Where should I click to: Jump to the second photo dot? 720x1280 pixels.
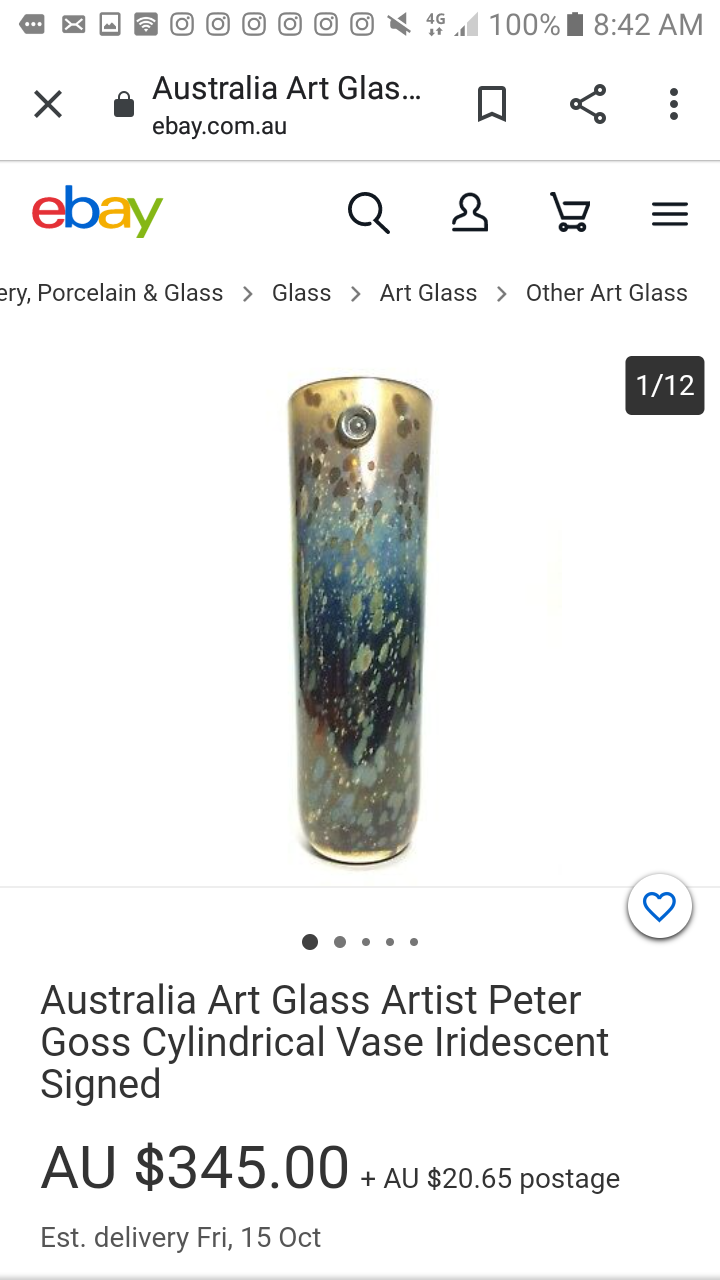click(340, 942)
